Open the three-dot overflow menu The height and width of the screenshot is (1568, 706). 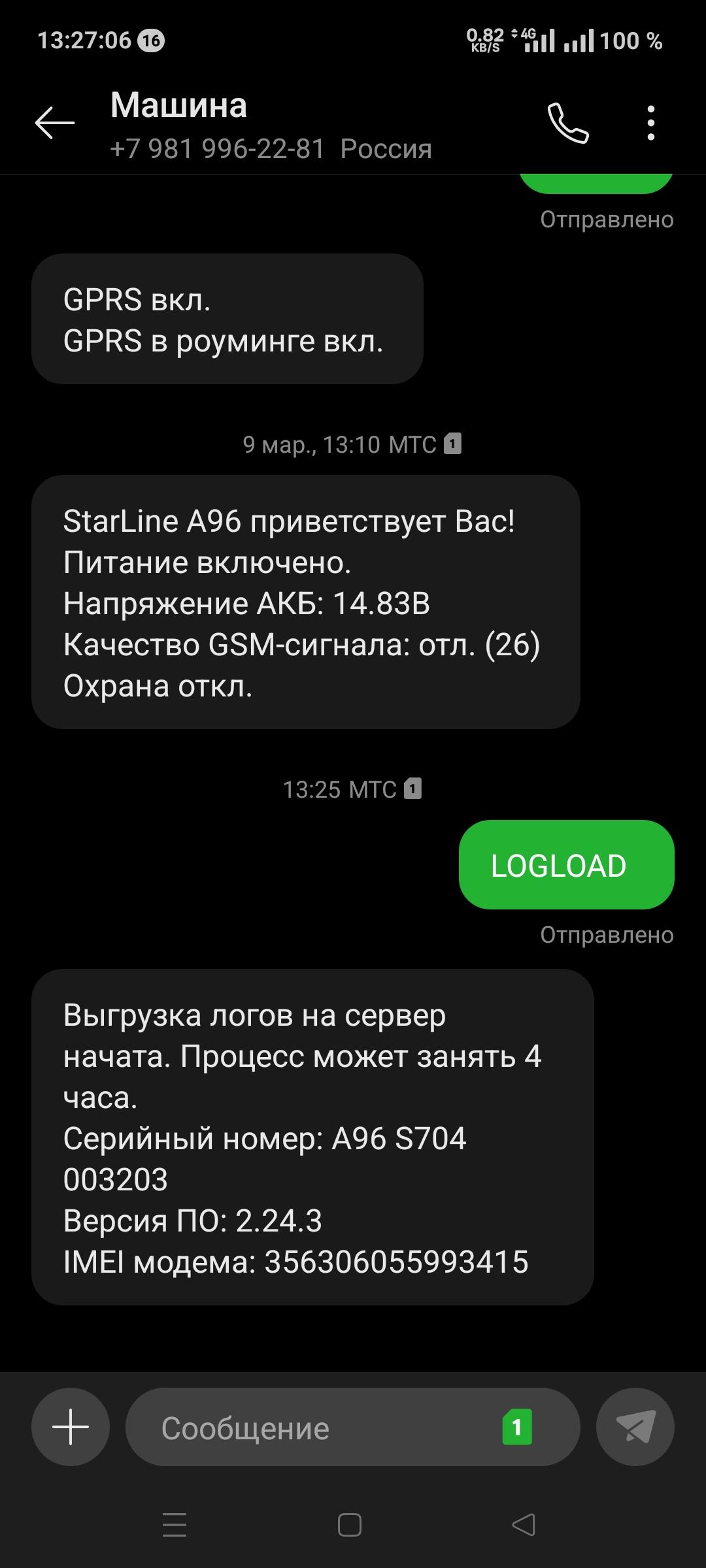pyautogui.click(x=650, y=123)
